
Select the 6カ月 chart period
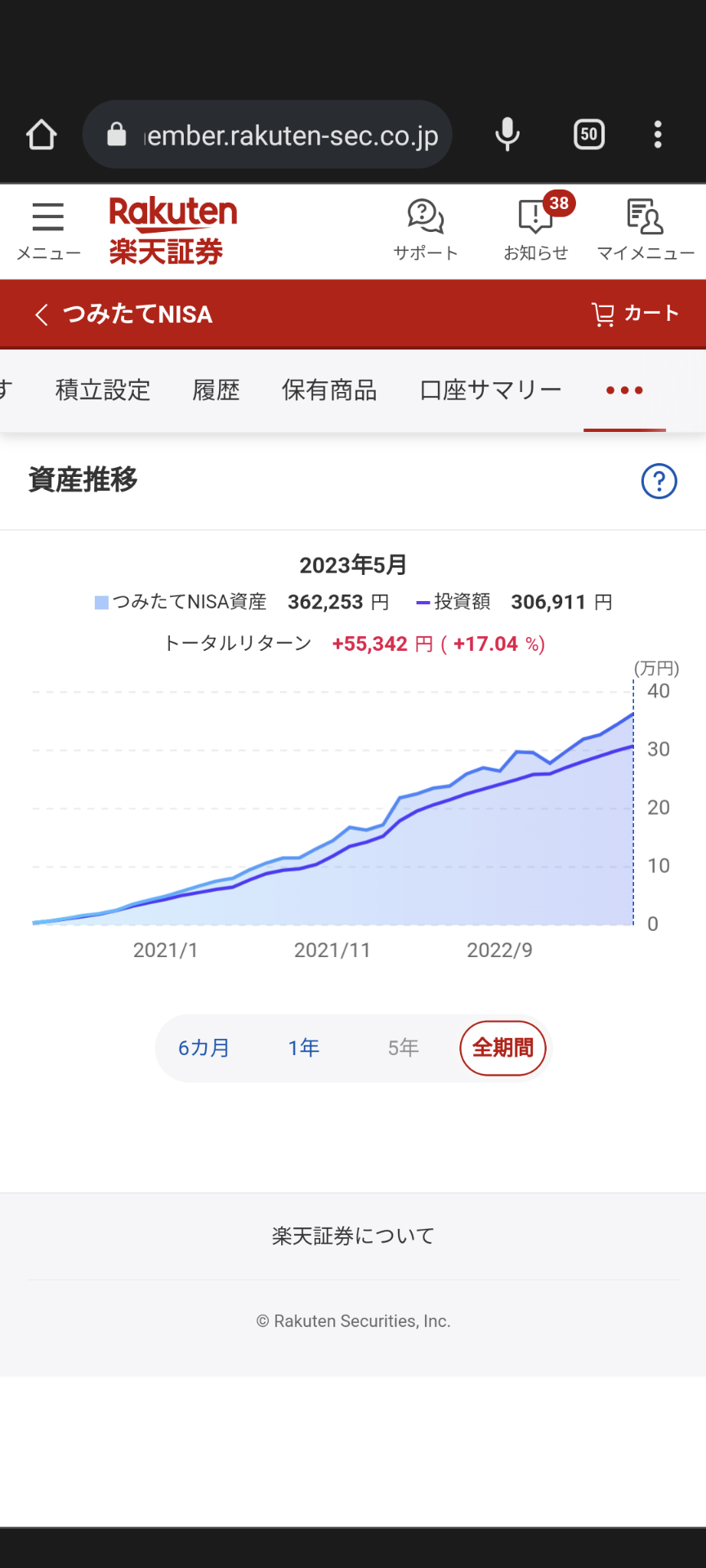pyautogui.click(x=204, y=1048)
